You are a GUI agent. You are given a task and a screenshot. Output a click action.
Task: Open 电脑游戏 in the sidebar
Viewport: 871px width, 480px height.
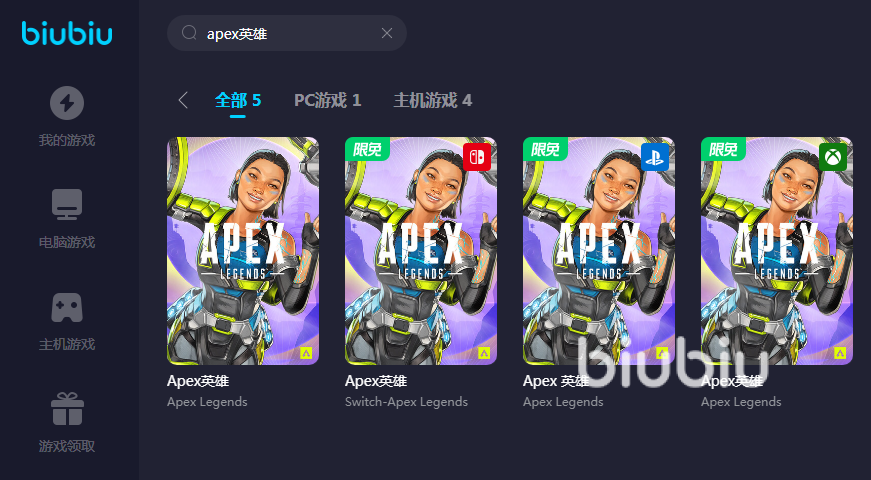(67, 219)
